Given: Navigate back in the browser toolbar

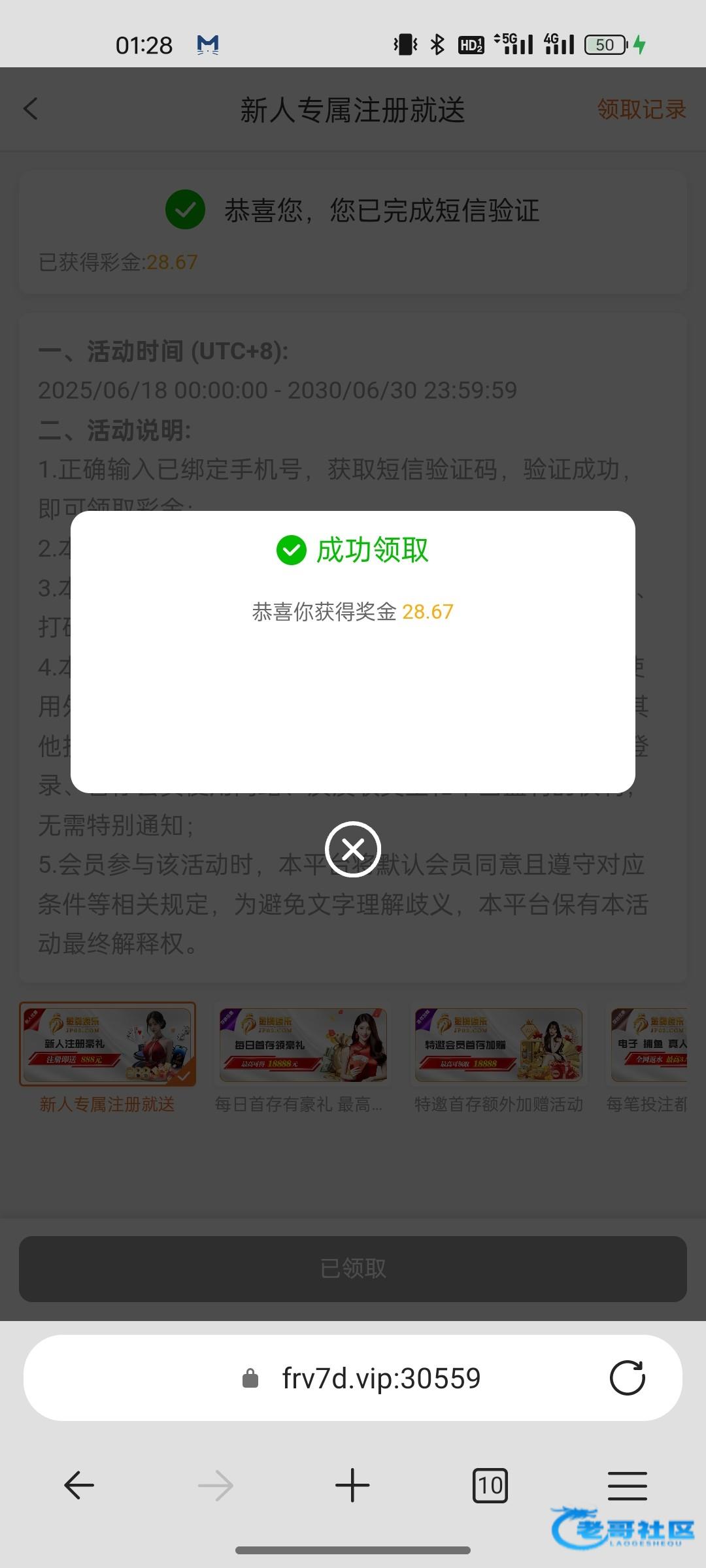Looking at the screenshot, I should click(x=79, y=1486).
